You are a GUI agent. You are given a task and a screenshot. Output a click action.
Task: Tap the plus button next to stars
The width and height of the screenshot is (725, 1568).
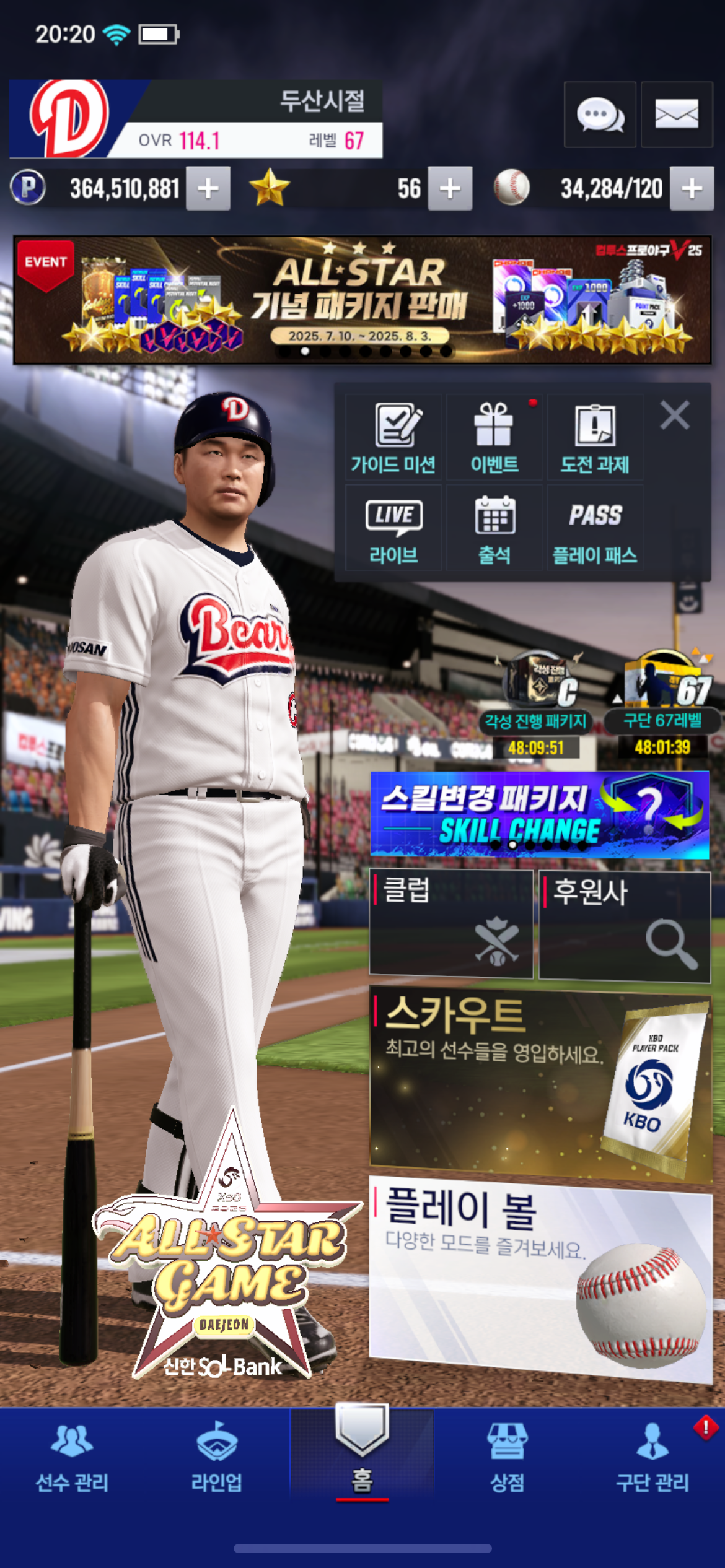[450, 188]
